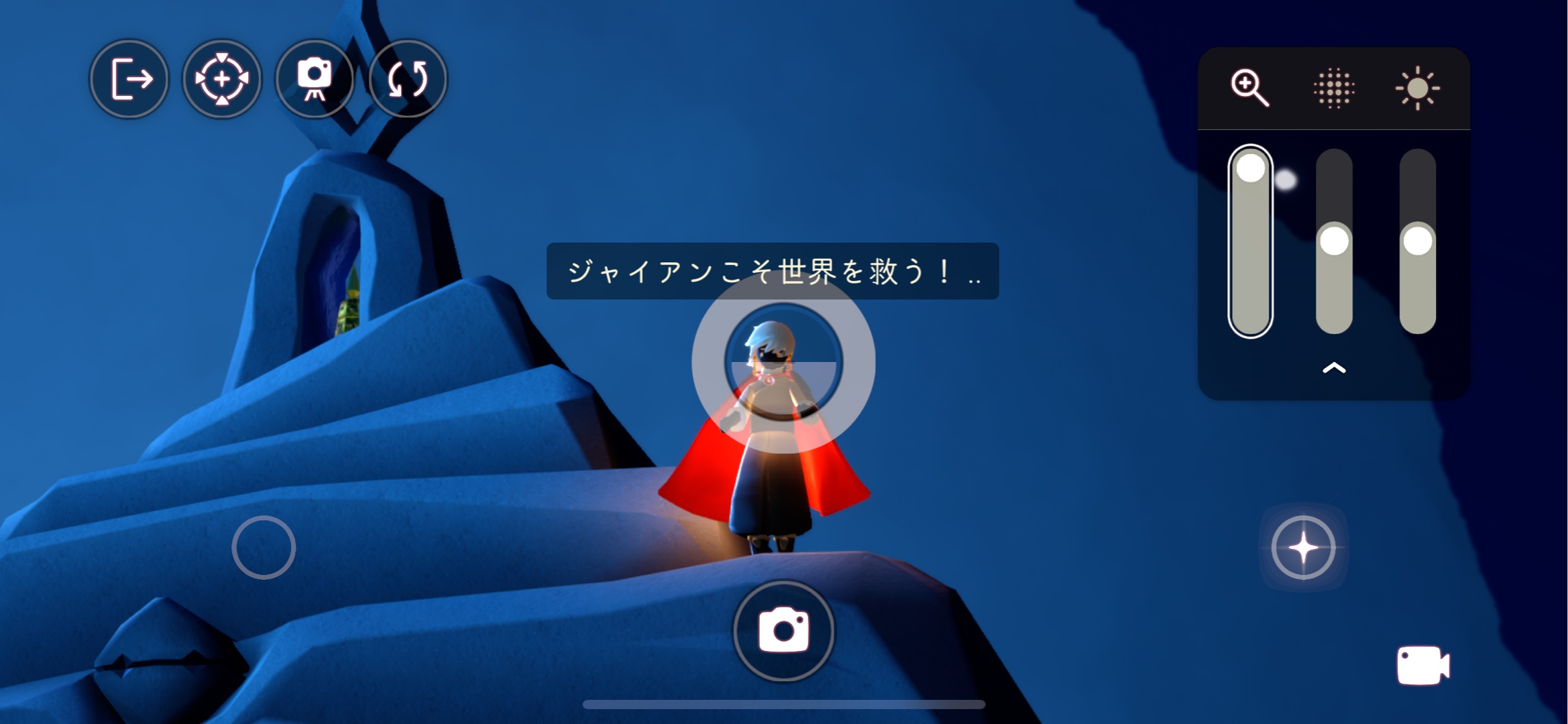Select the zoom magnifier setting
This screenshot has width=1568, height=724.
click(1250, 88)
